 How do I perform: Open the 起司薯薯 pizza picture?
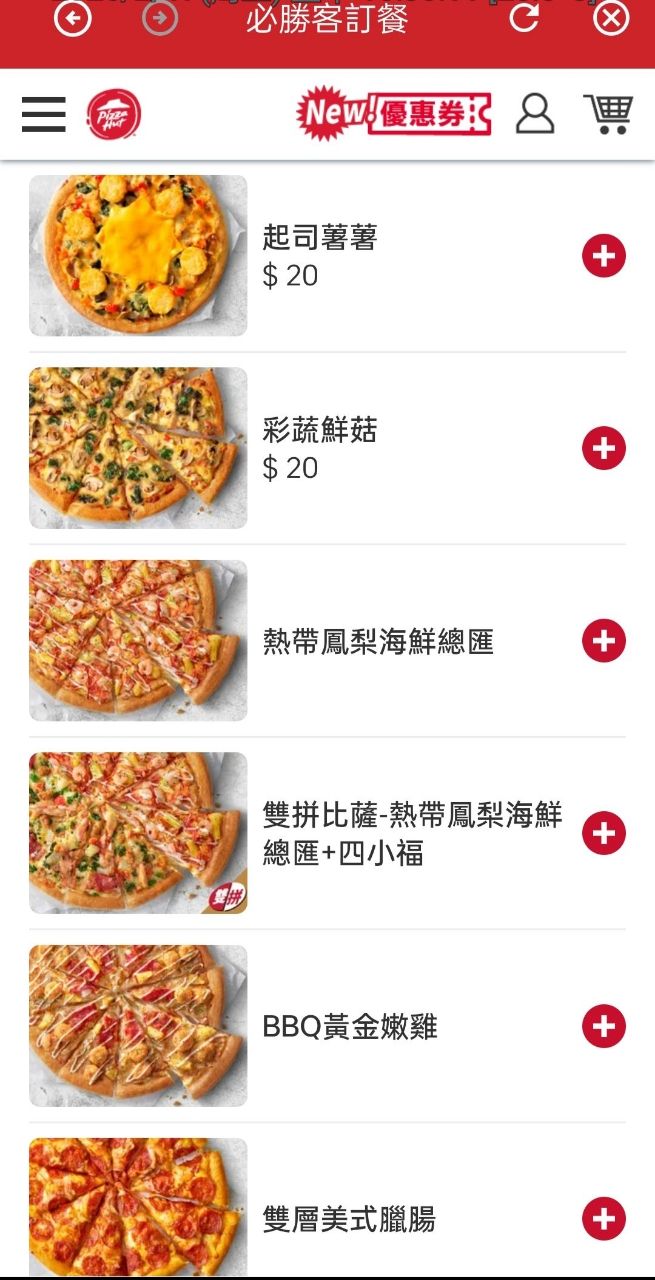(138, 256)
